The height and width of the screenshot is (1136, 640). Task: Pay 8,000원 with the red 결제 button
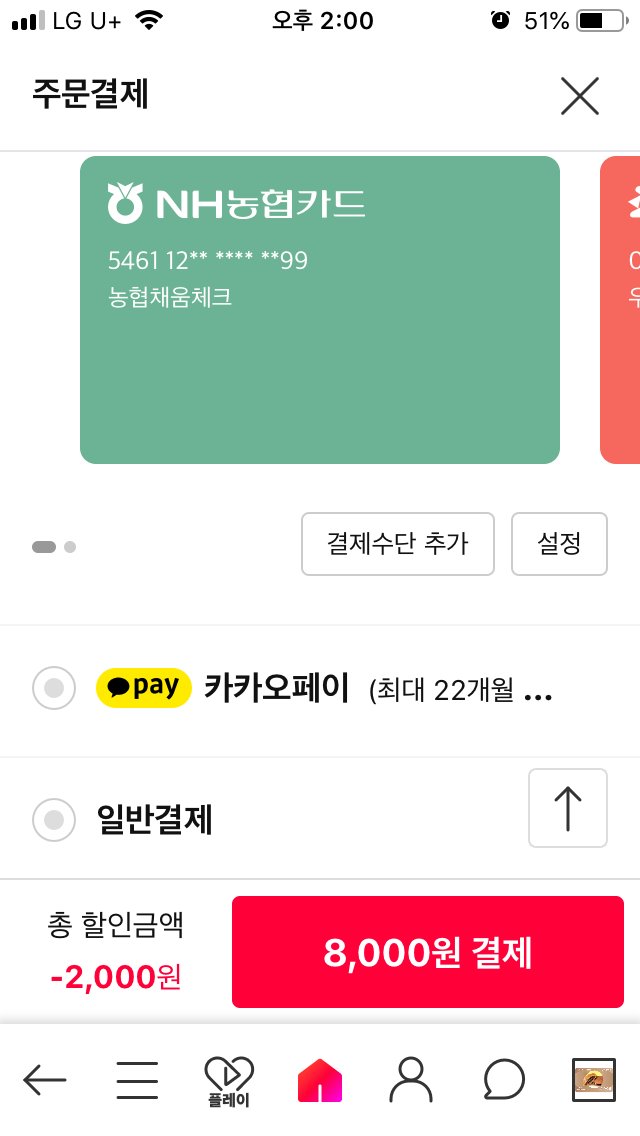428,952
